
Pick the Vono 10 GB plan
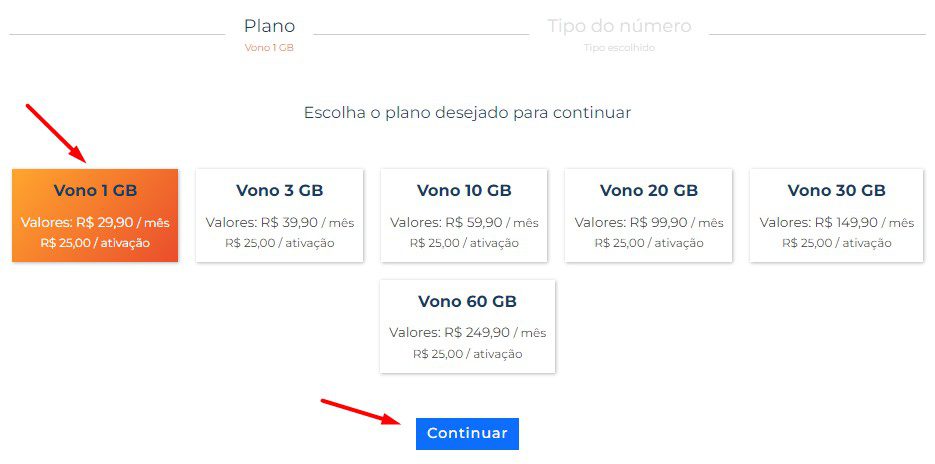pyautogui.click(x=464, y=215)
